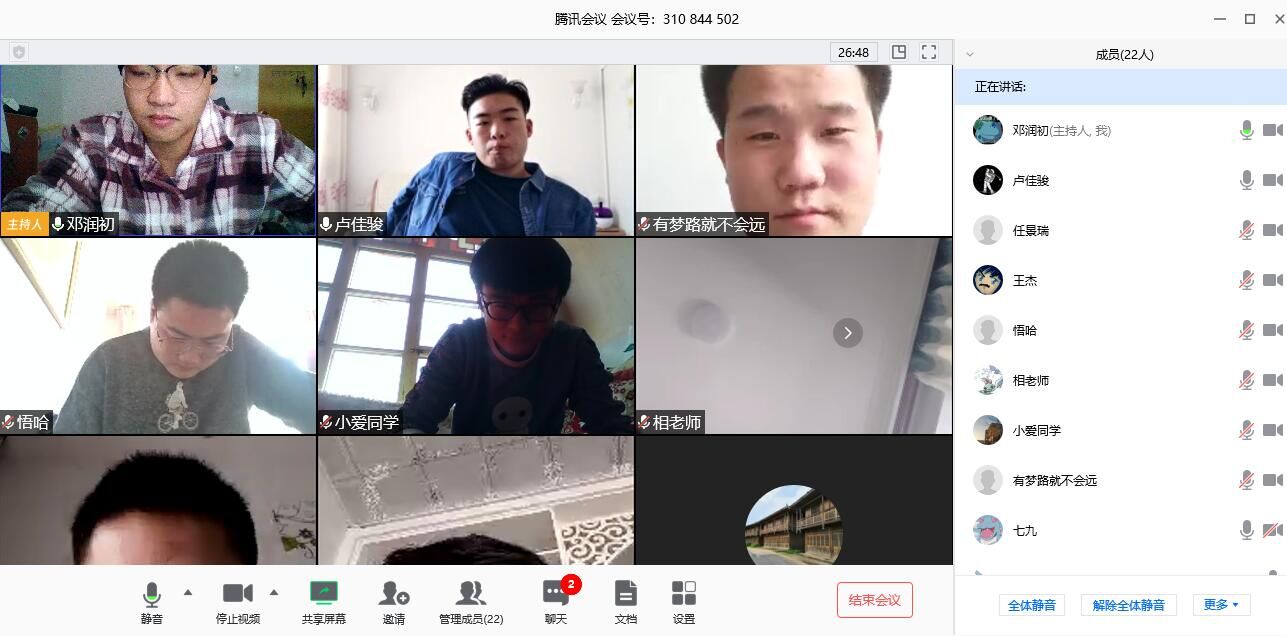Go to next video page arrow
Screen dimensions: 1287x636
[848, 333]
